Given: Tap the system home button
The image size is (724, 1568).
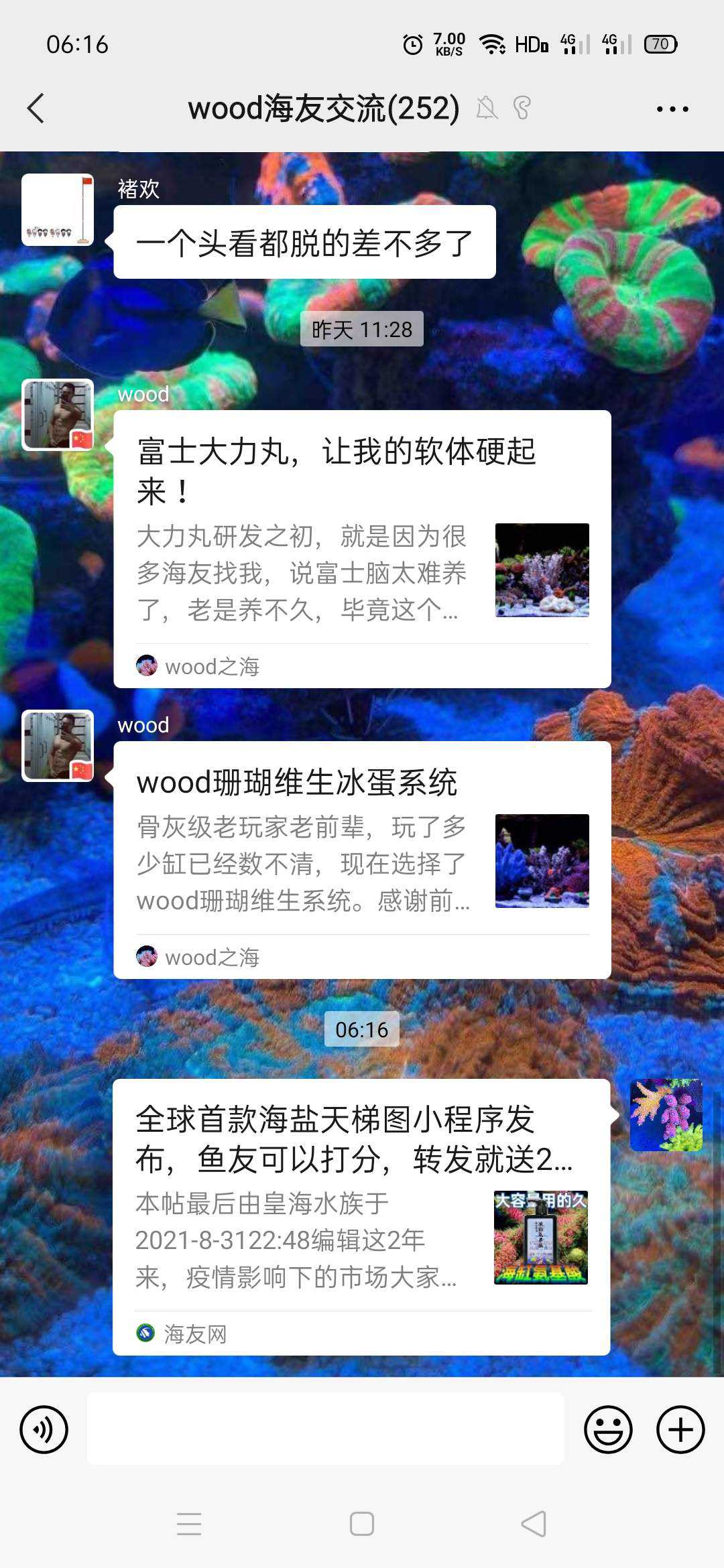Looking at the screenshot, I should pyautogui.click(x=362, y=1524).
